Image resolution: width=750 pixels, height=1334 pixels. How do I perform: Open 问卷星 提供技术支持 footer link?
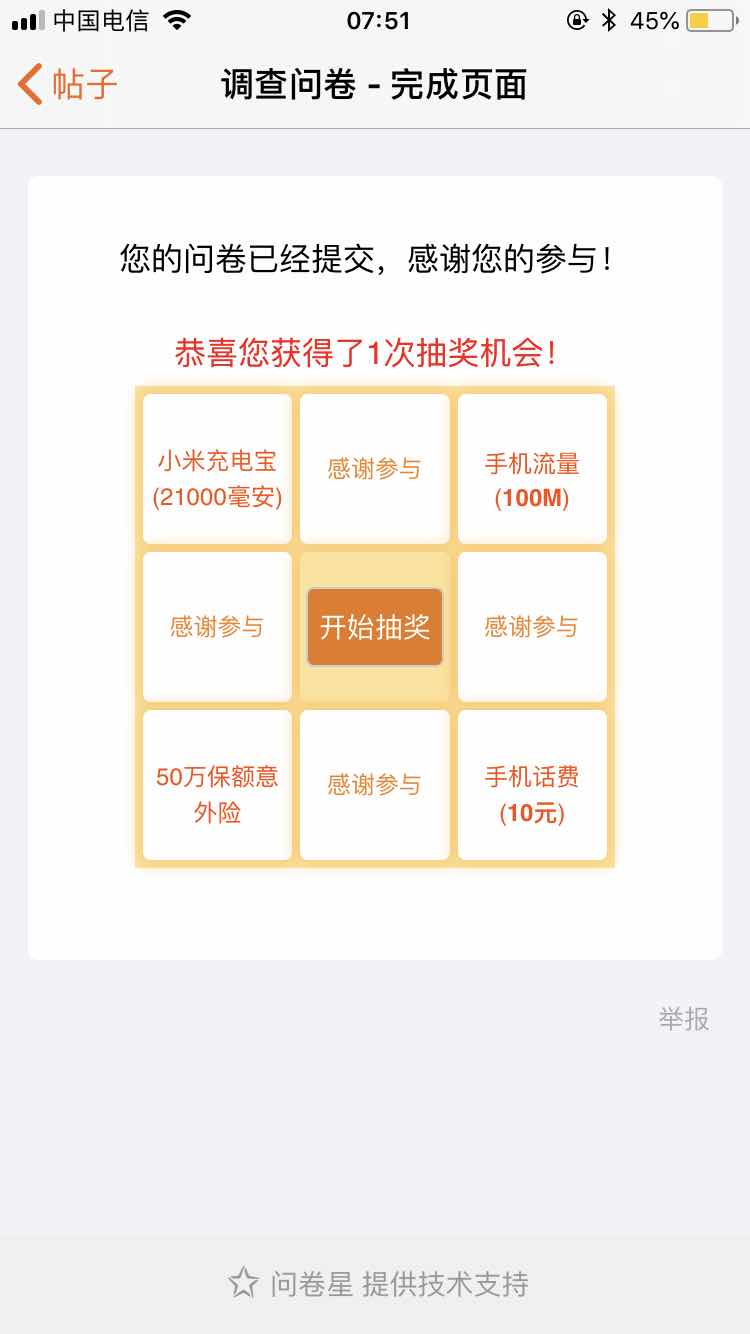378,1284
